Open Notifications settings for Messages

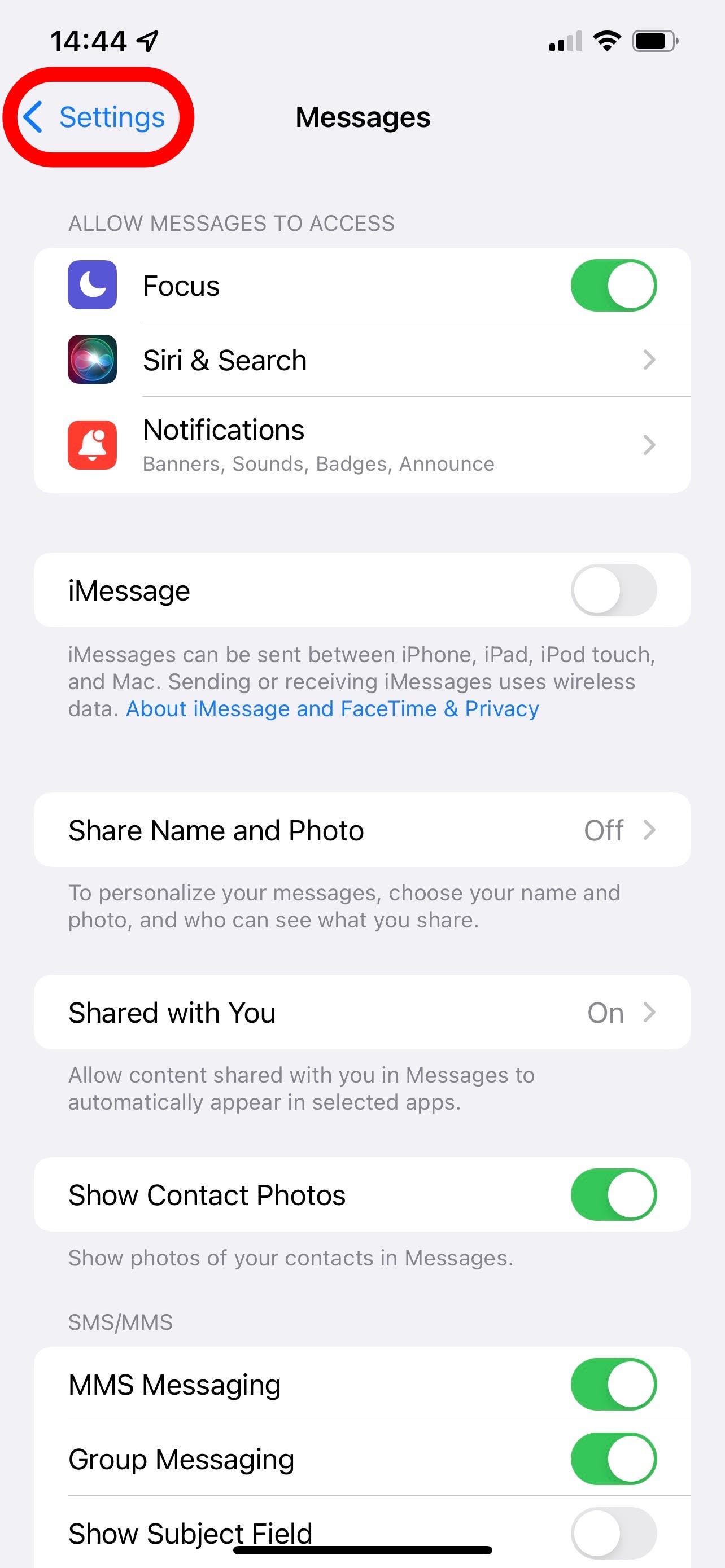[x=362, y=445]
